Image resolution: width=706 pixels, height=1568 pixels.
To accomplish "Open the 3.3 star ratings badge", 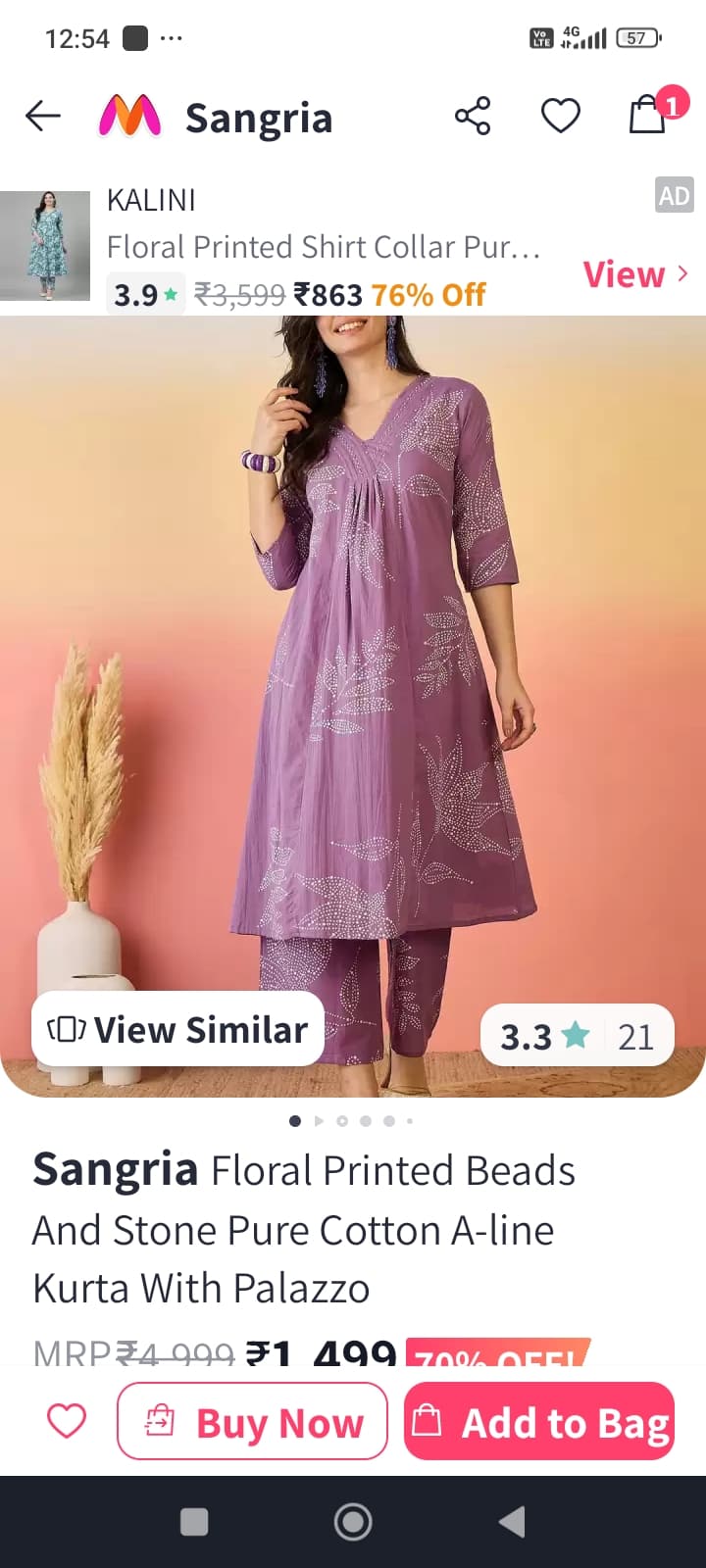I will tap(577, 1036).
